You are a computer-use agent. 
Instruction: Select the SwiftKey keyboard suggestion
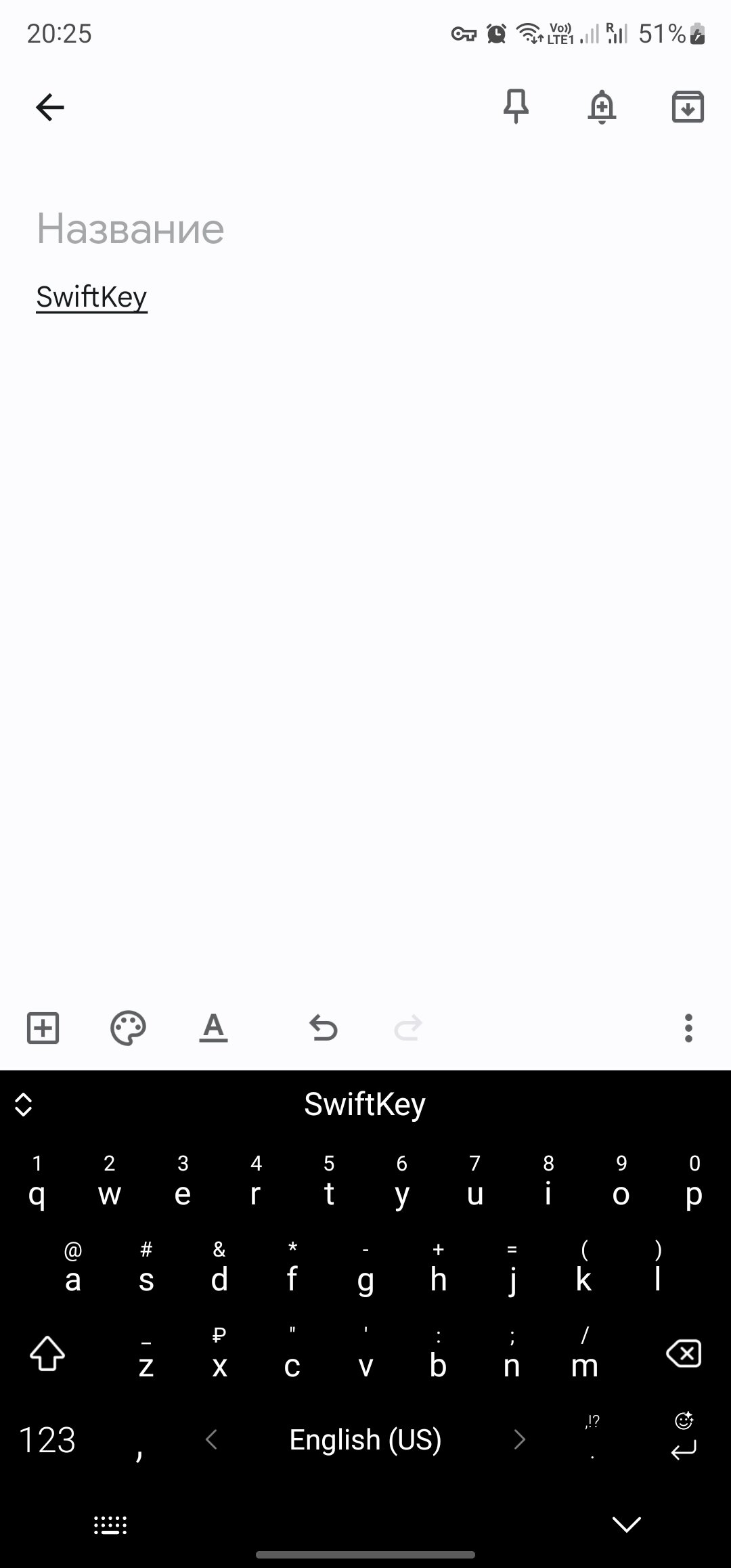coord(365,1104)
